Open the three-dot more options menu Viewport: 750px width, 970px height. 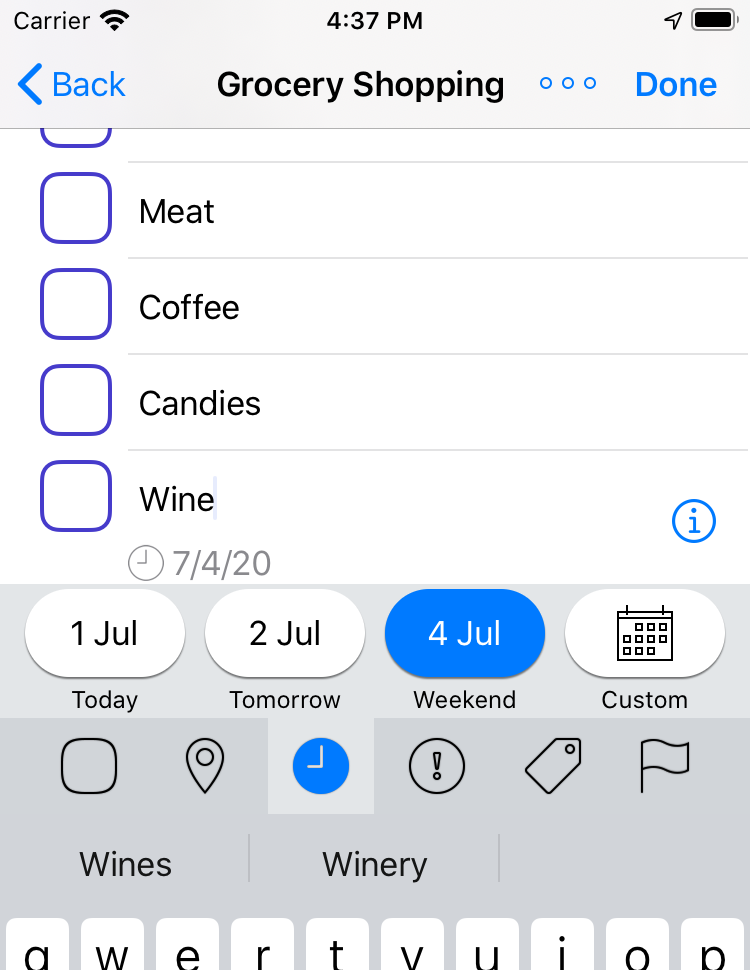568,84
